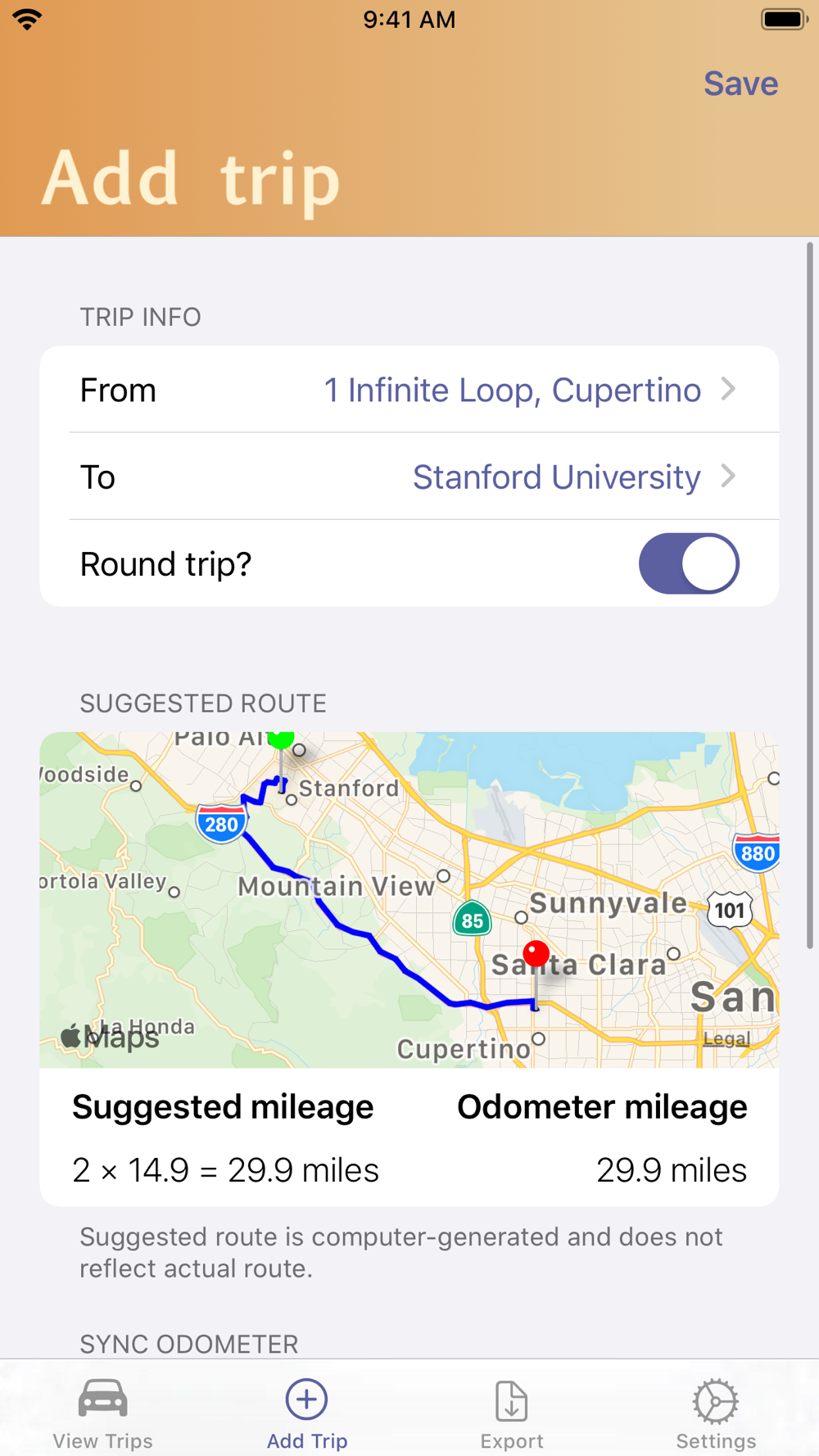This screenshot has width=819, height=1456.
Task: Switch to the View Trips tab
Action: [102, 1413]
